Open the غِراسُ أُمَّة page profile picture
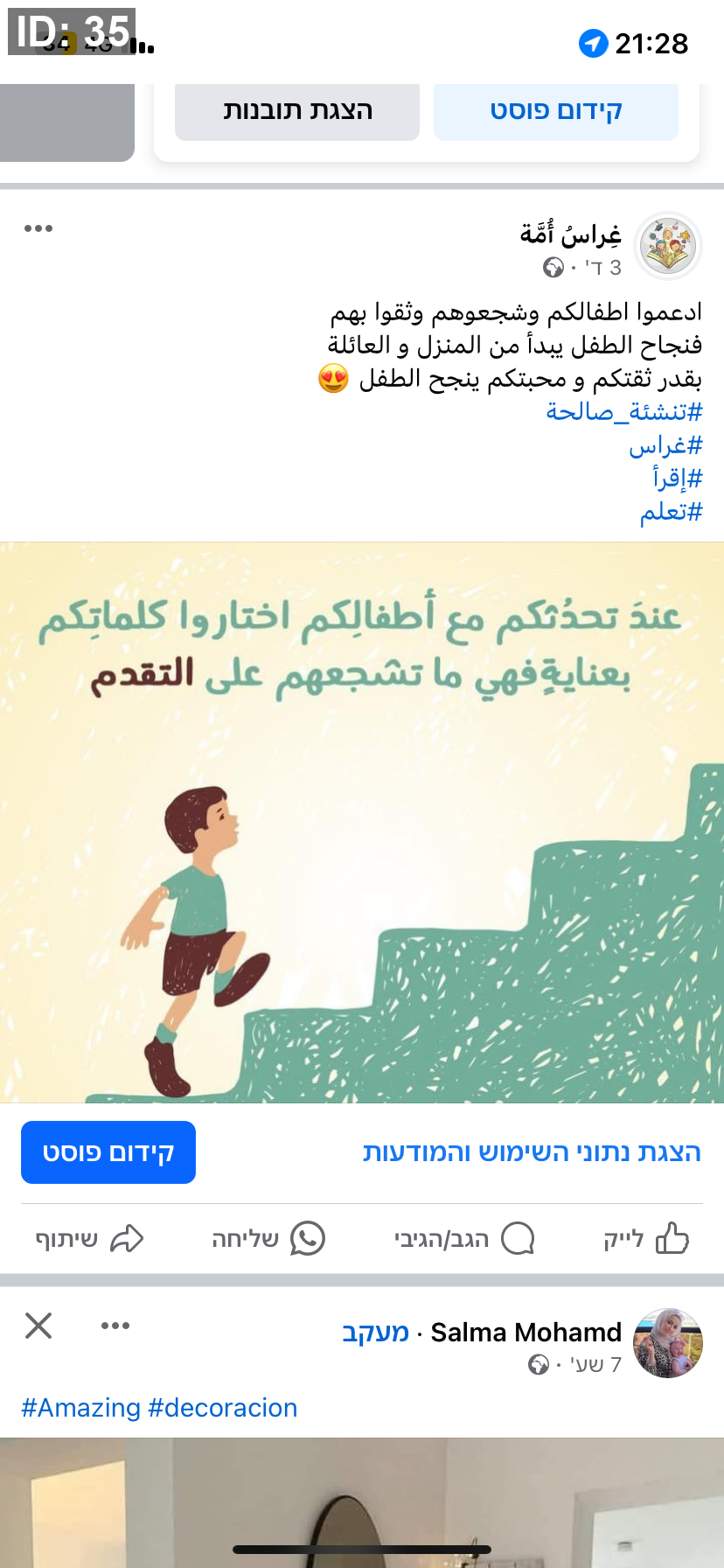 click(x=667, y=246)
